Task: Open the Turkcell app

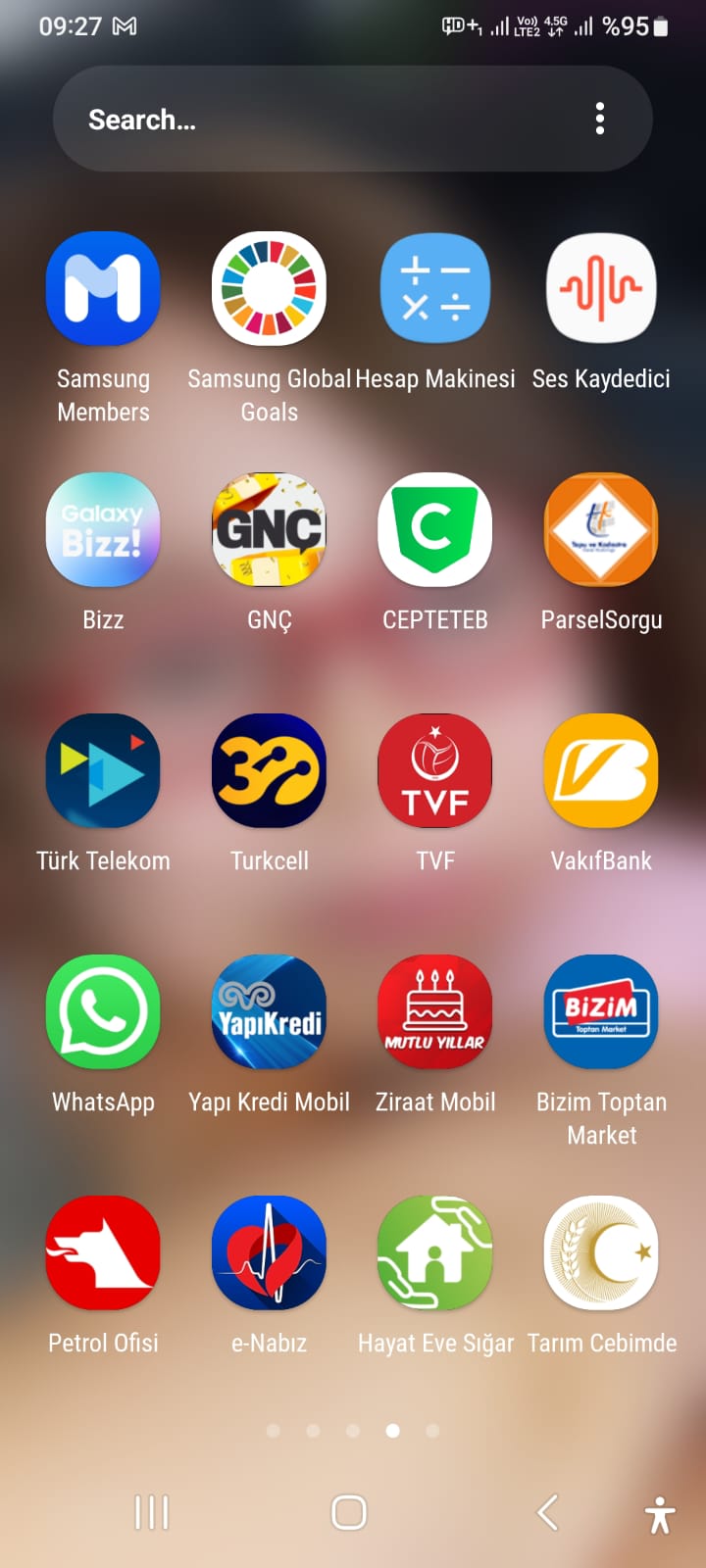Action: [x=269, y=771]
